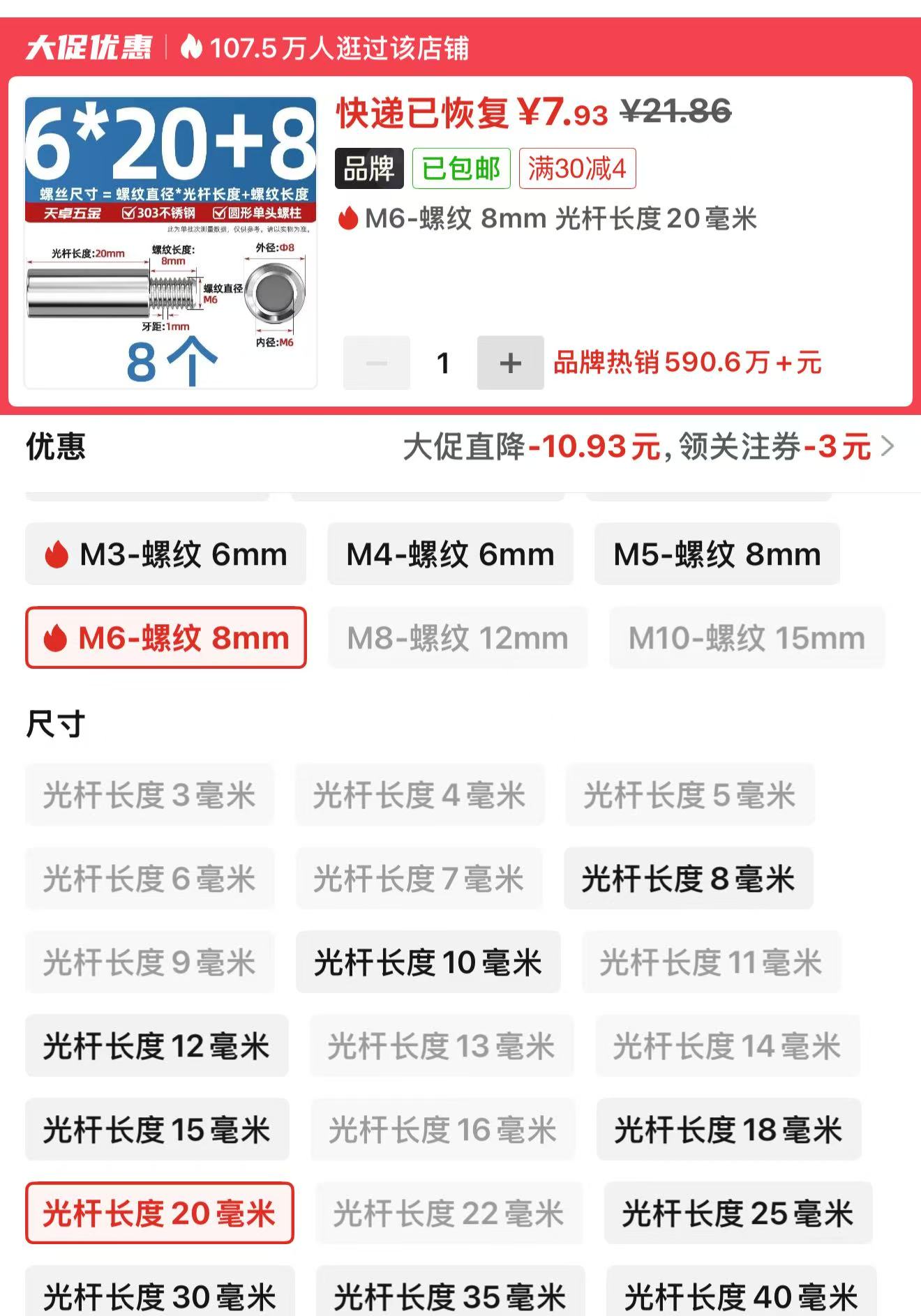This screenshot has width=921, height=1316.
Task: Tap the selected 光杆长度 20 毫米 chip
Action: point(160,1213)
